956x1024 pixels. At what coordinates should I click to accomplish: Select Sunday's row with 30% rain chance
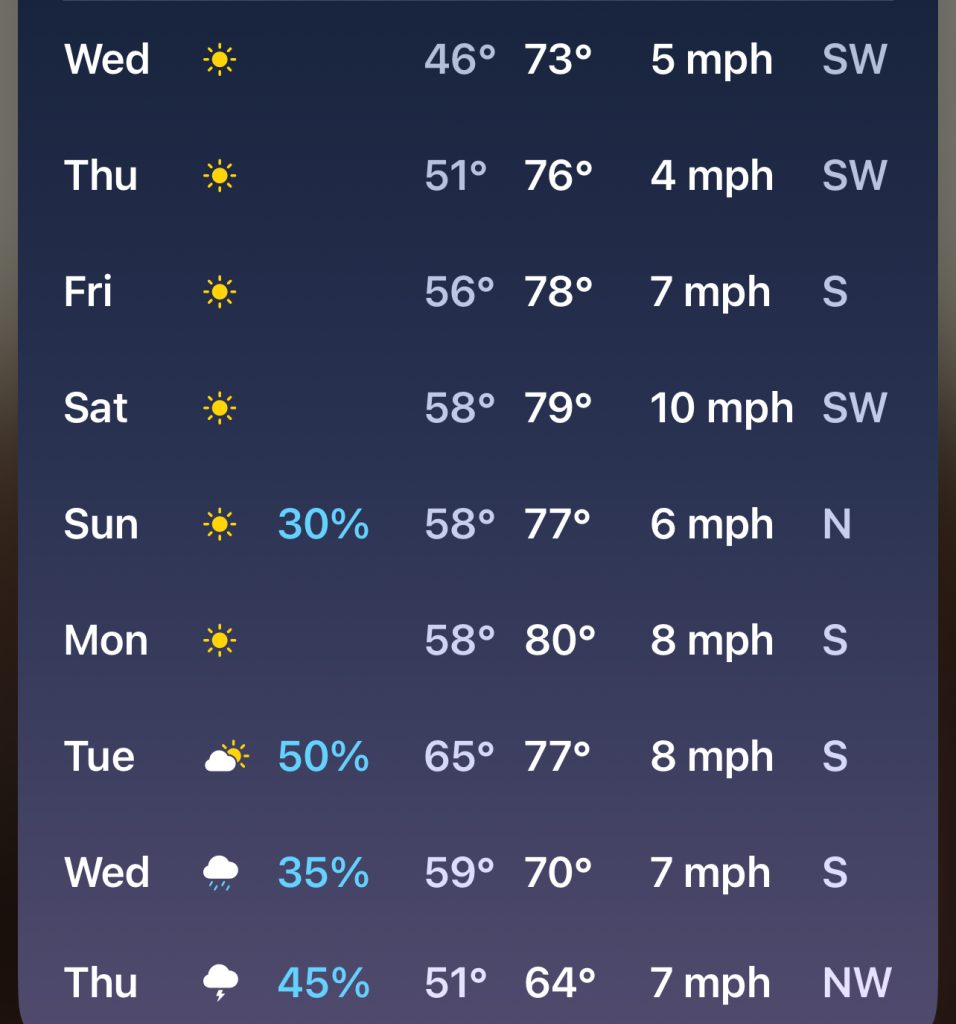point(477,524)
